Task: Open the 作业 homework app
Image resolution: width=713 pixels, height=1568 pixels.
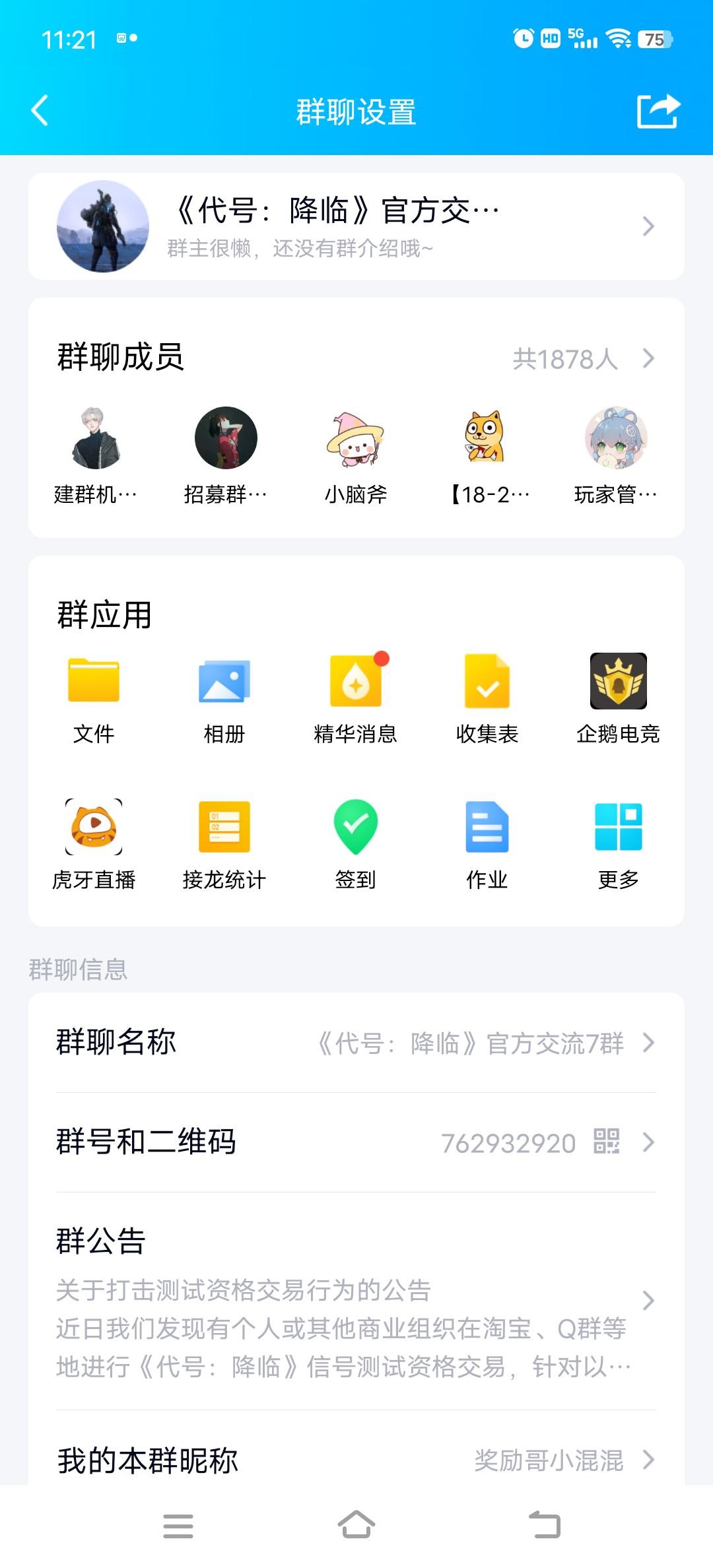Action: [x=487, y=845]
